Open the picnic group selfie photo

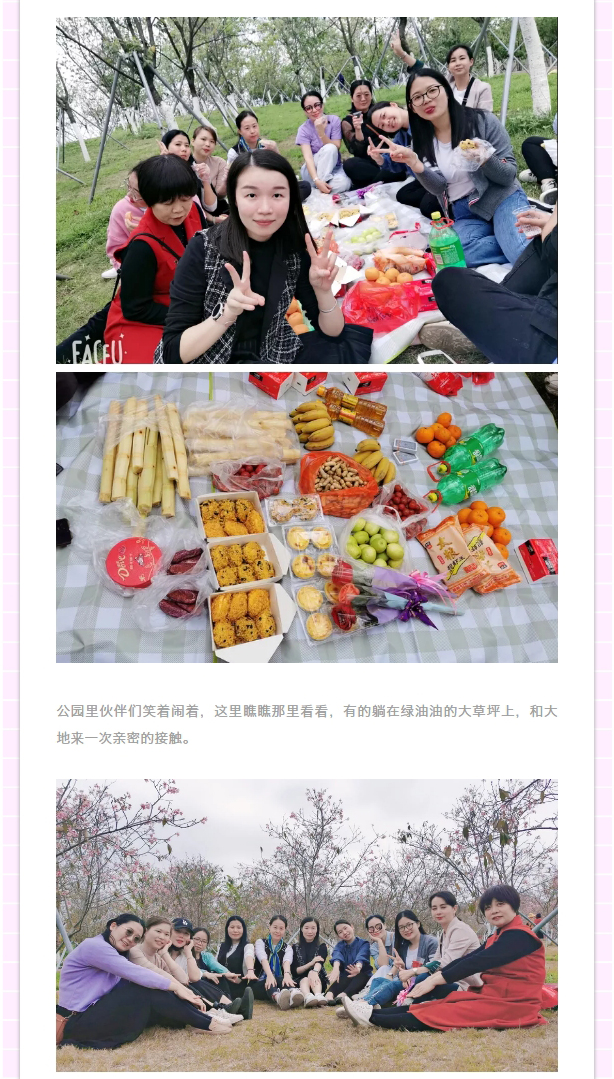306,190
